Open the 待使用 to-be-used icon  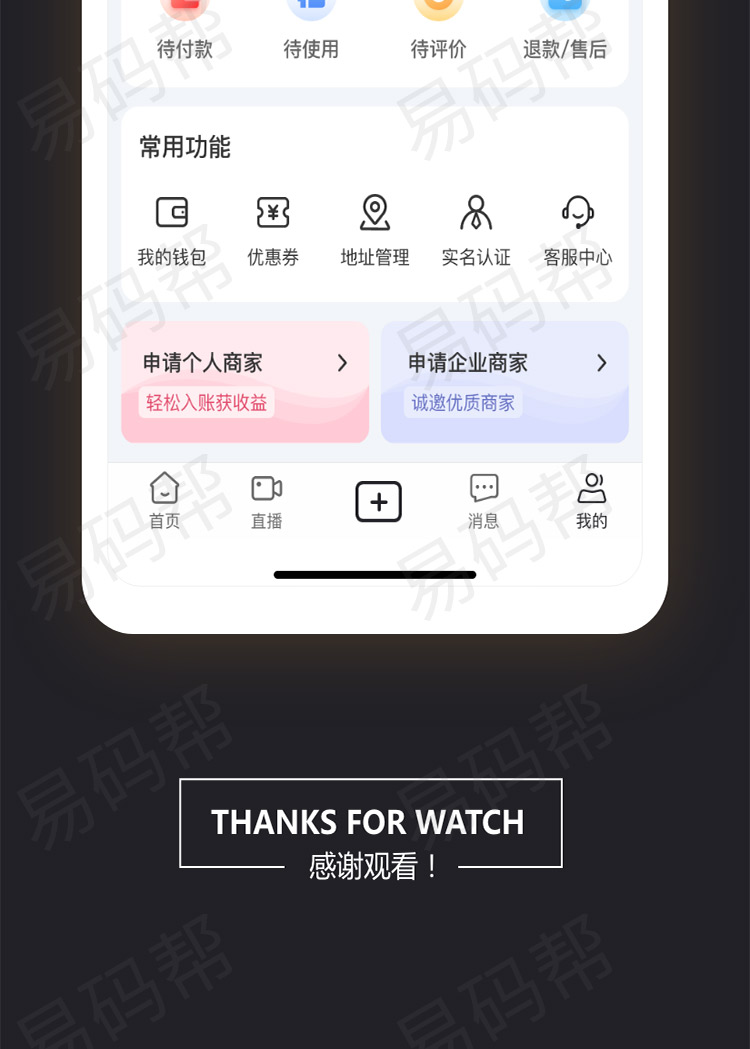pyautogui.click(x=311, y=10)
